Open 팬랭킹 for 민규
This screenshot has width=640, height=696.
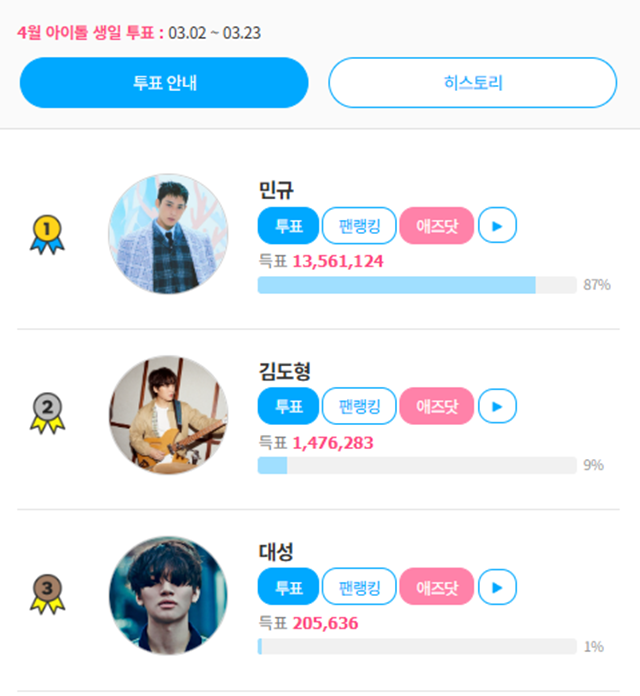[359, 226]
